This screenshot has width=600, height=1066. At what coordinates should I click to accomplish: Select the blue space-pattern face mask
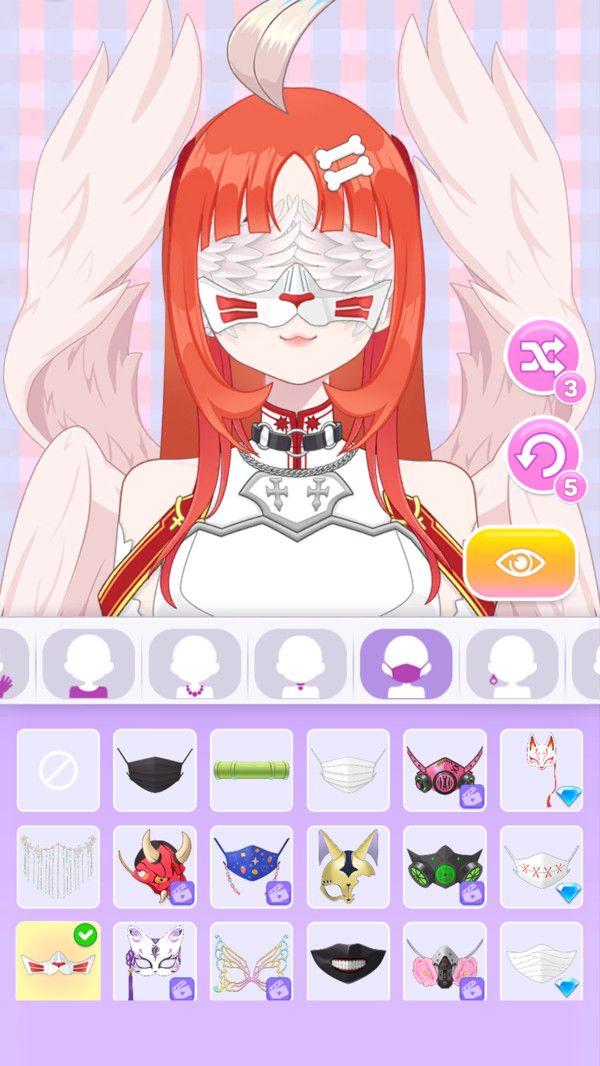251,866
